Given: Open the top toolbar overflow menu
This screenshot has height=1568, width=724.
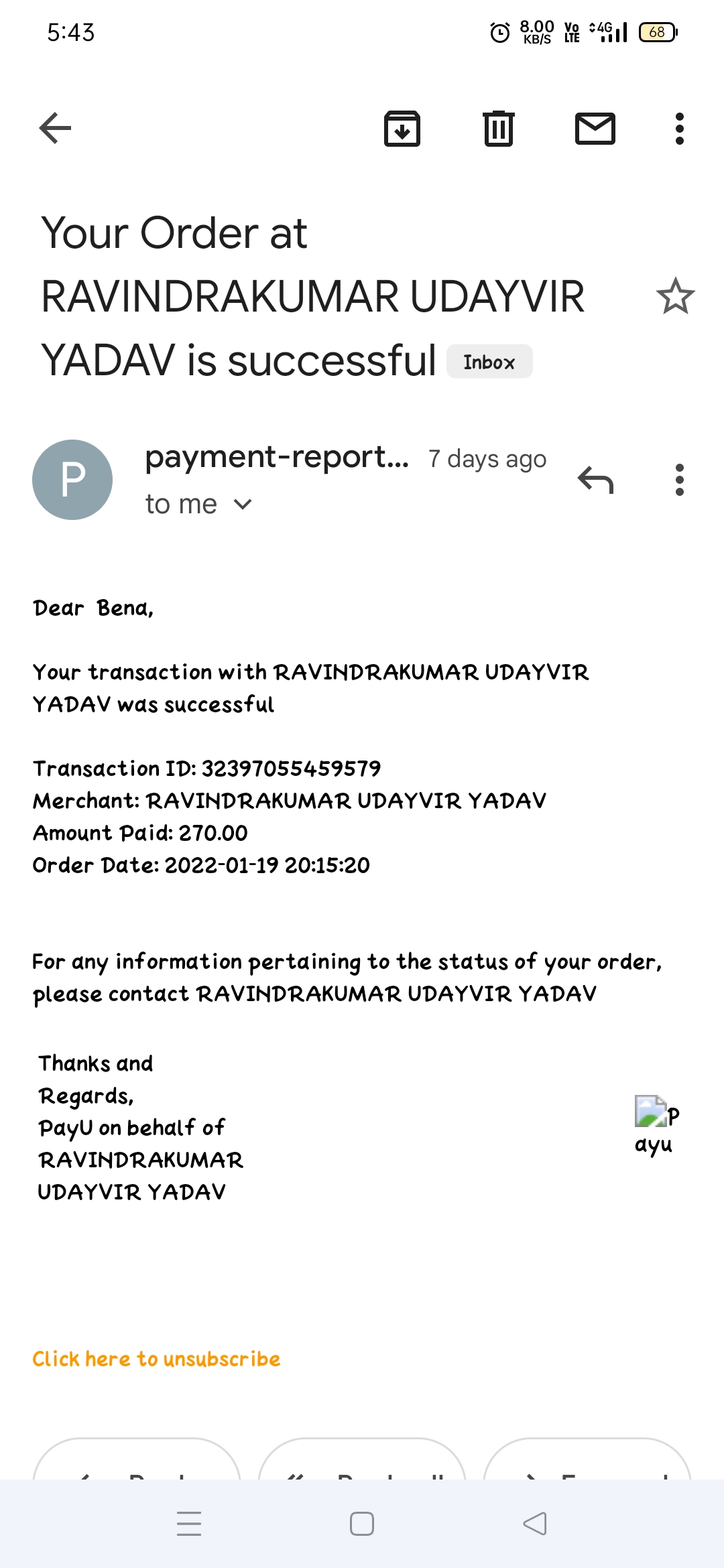Looking at the screenshot, I should pyautogui.click(x=679, y=128).
